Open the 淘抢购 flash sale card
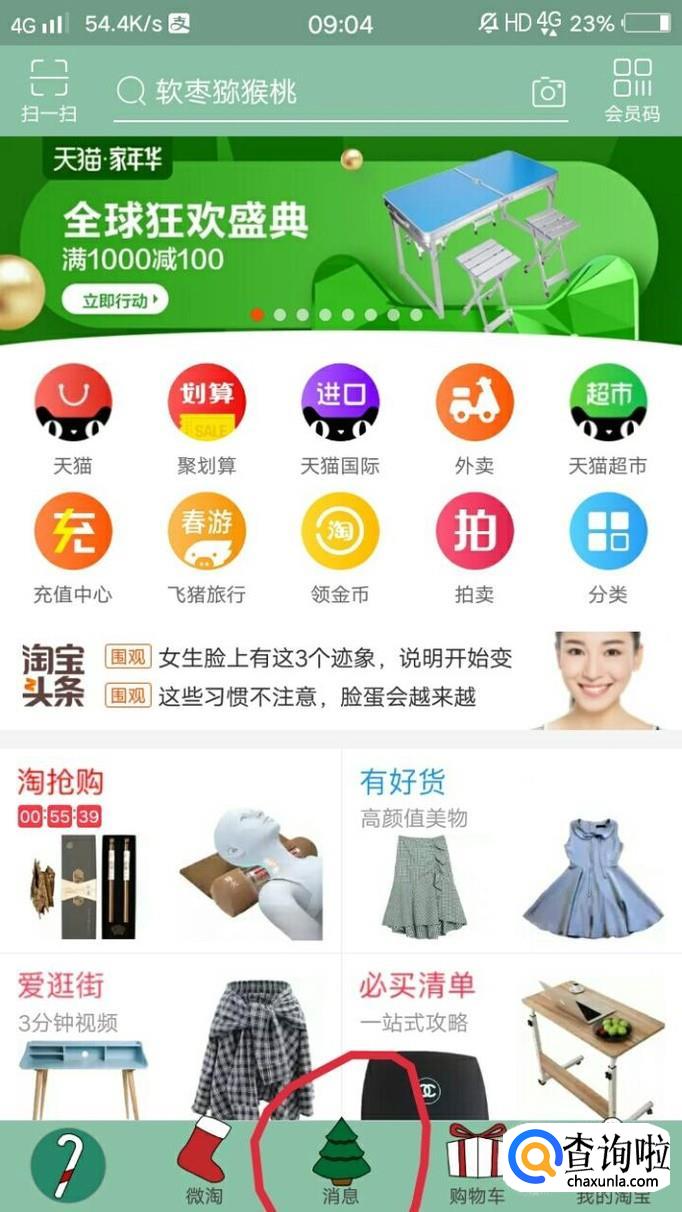 [170, 850]
